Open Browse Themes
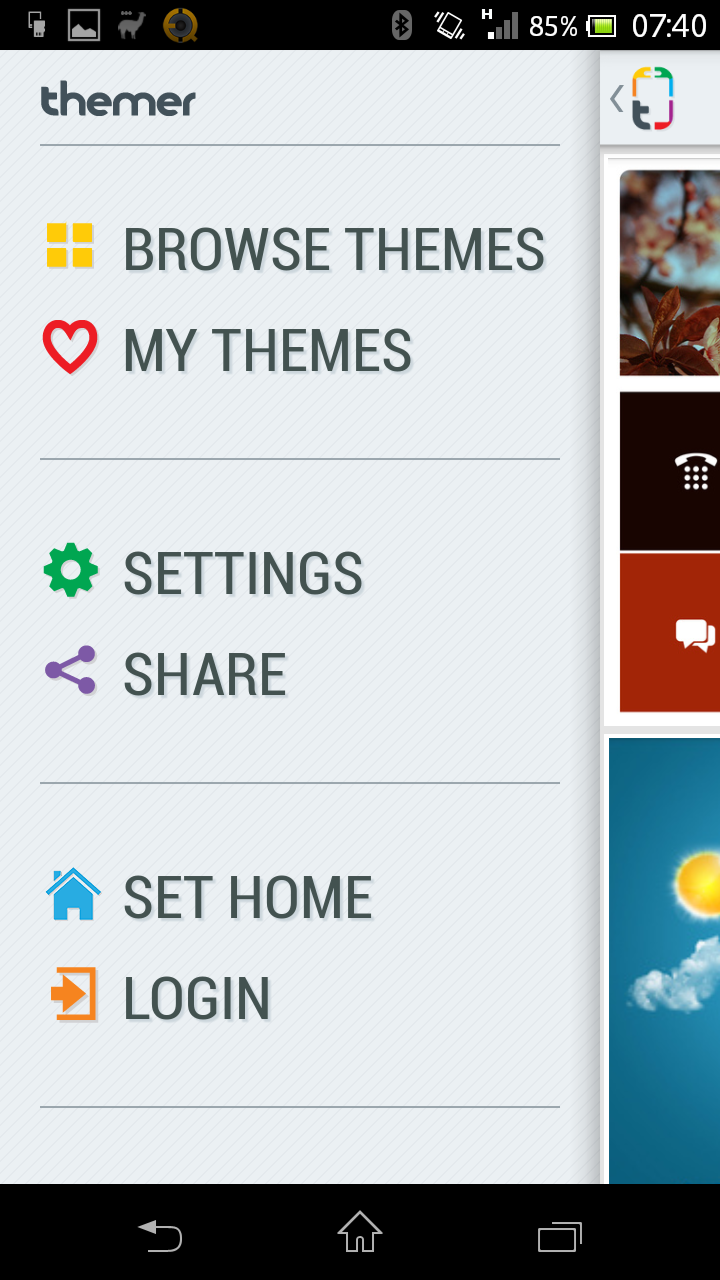Viewport: 720px width, 1280px height. click(x=295, y=249)
